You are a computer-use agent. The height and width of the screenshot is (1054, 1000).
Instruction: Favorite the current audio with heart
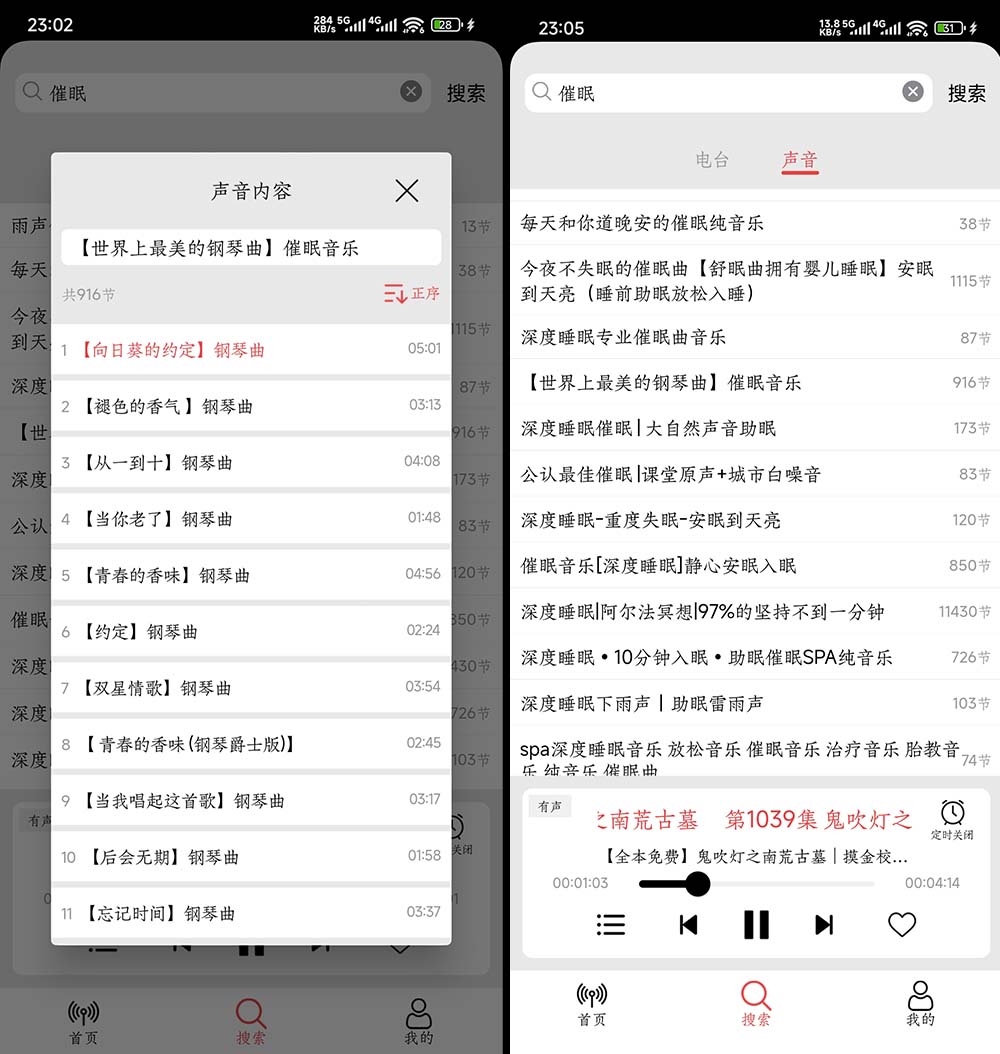coord(901,925)
